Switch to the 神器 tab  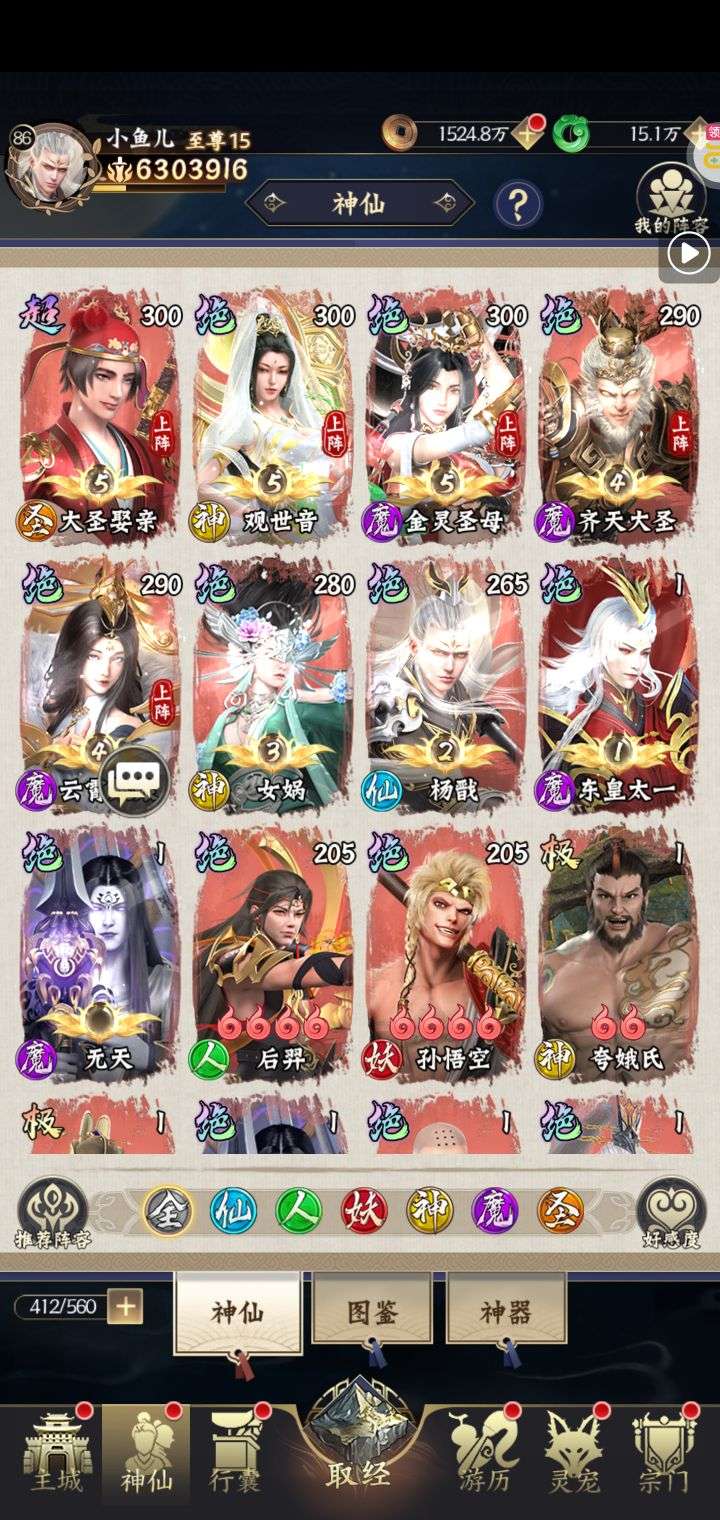click(x=505, y=1311)
